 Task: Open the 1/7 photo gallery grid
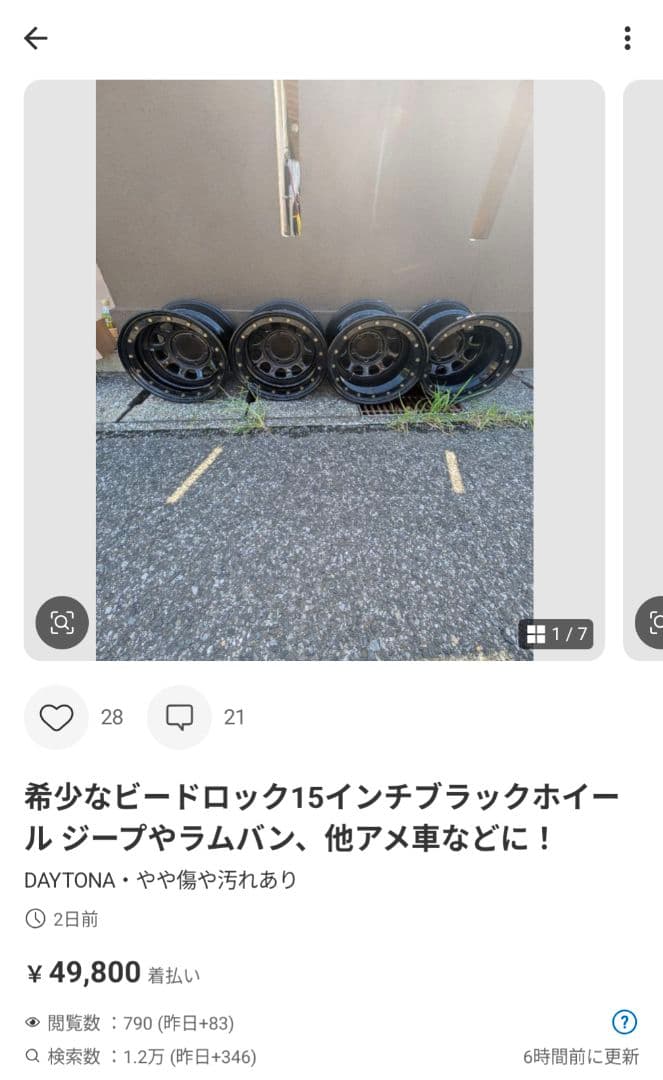pyautogui.click(x=555, y=634)
